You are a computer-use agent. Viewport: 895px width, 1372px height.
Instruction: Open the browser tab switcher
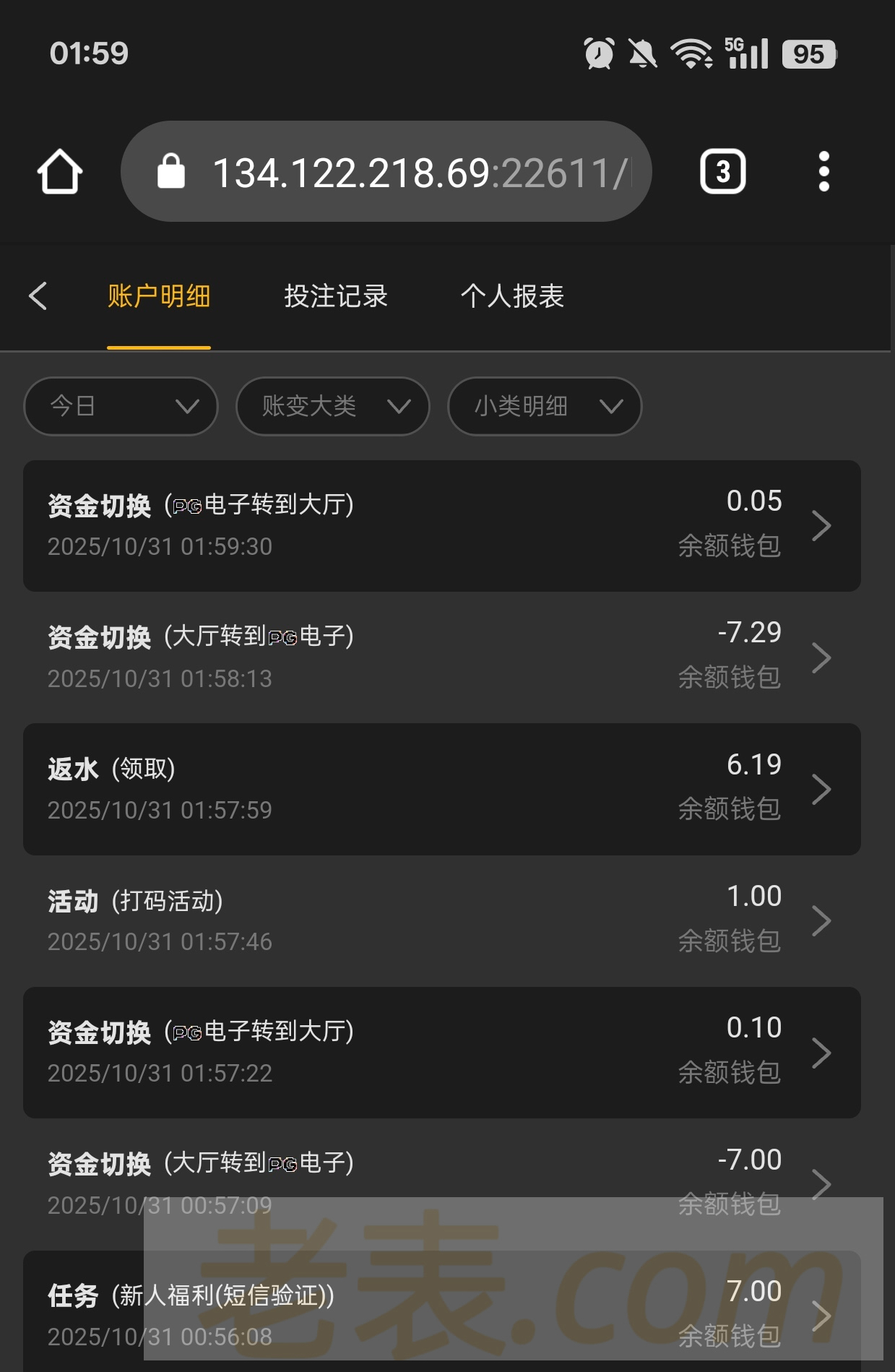(722, 172)
